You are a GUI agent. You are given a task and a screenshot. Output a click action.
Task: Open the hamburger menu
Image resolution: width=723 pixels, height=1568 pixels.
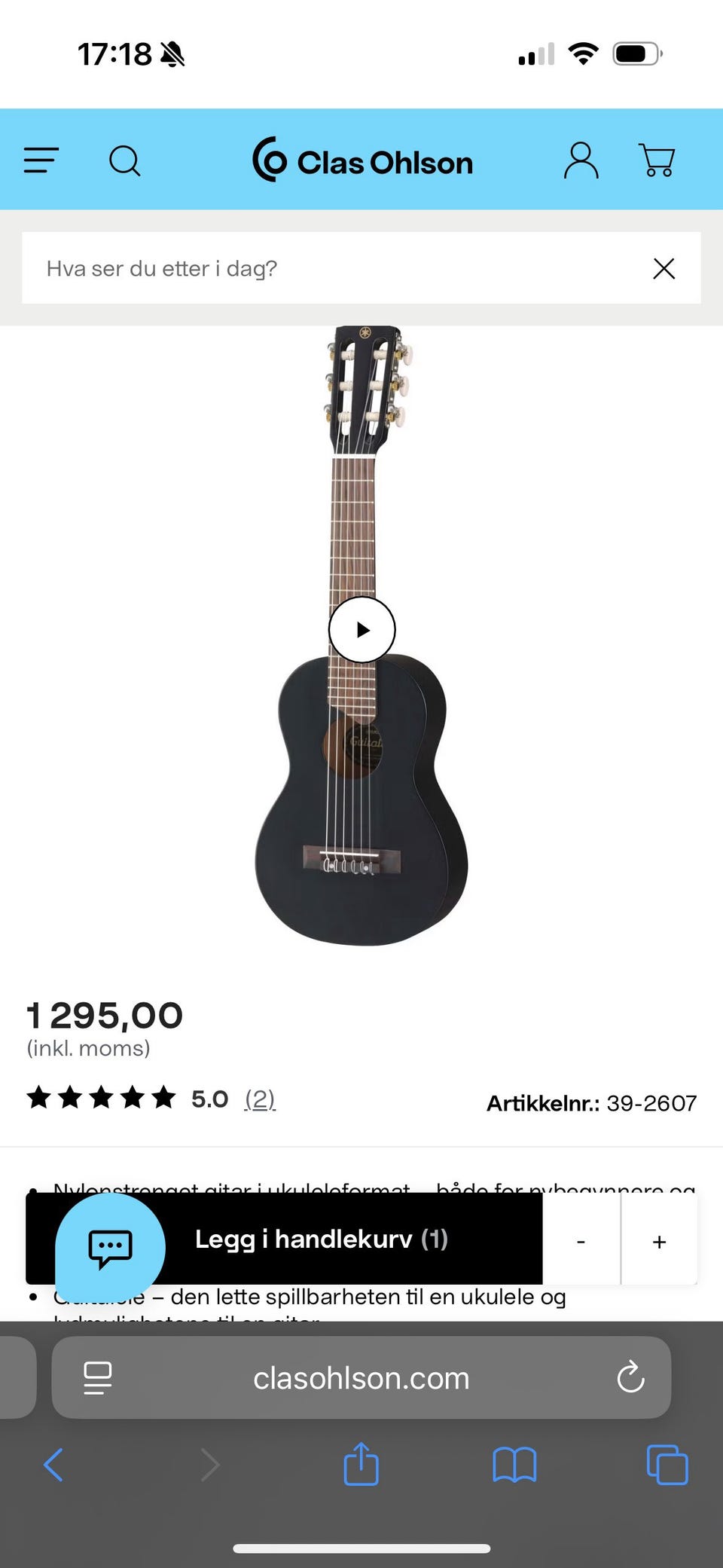coord(41,160)
